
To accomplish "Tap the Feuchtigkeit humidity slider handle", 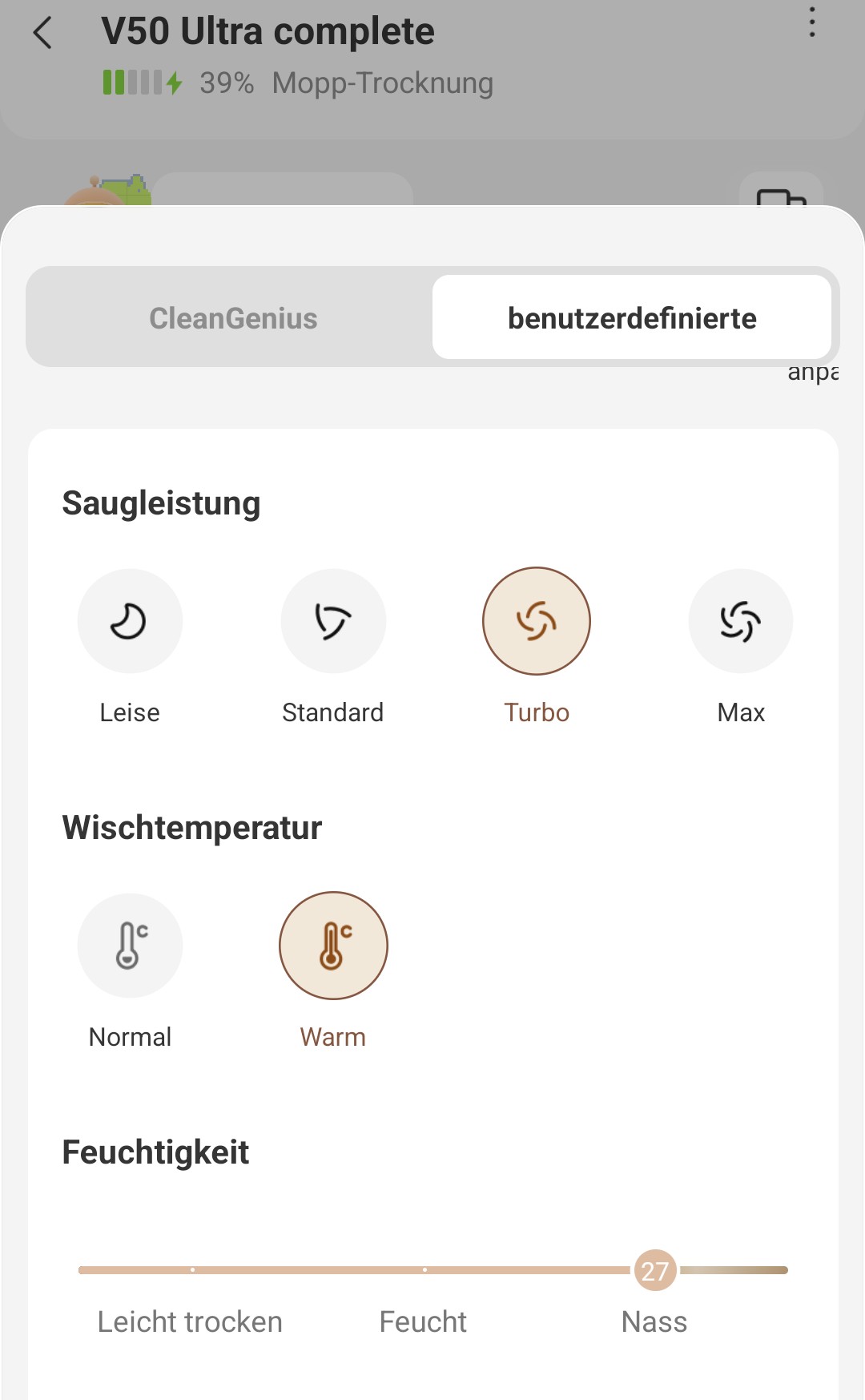I will [655, 1270].
